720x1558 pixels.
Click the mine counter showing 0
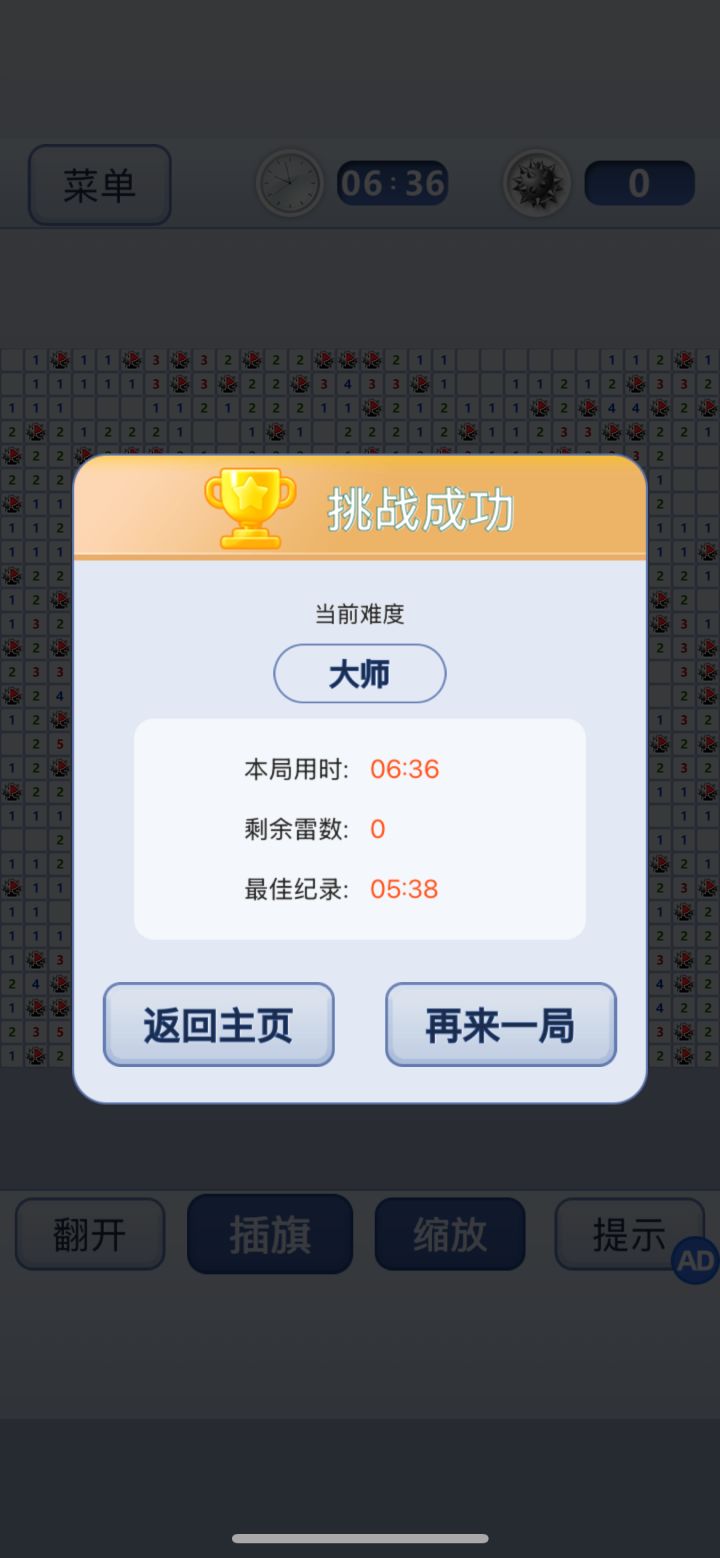pyautogui.click(x=639, y=183)
